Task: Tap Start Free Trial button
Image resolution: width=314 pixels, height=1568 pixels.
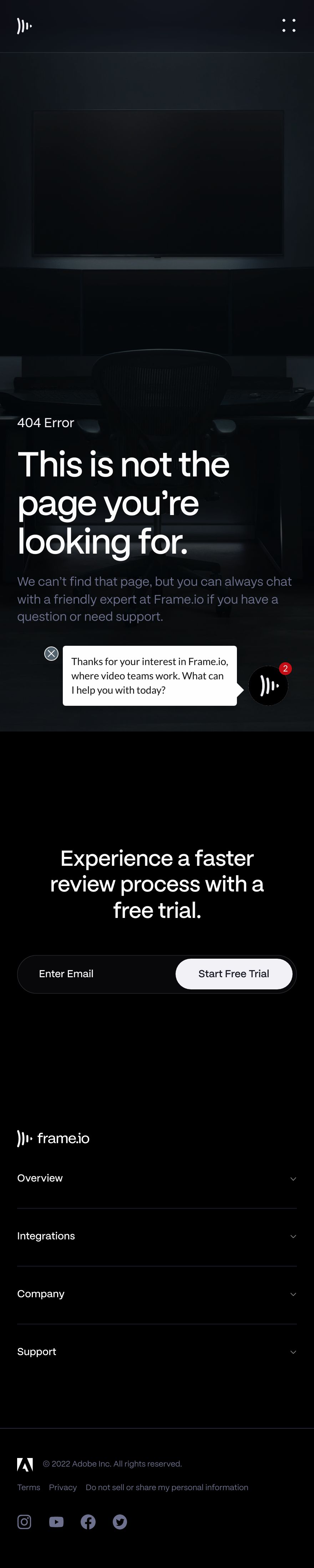Action: click(234, 974)
